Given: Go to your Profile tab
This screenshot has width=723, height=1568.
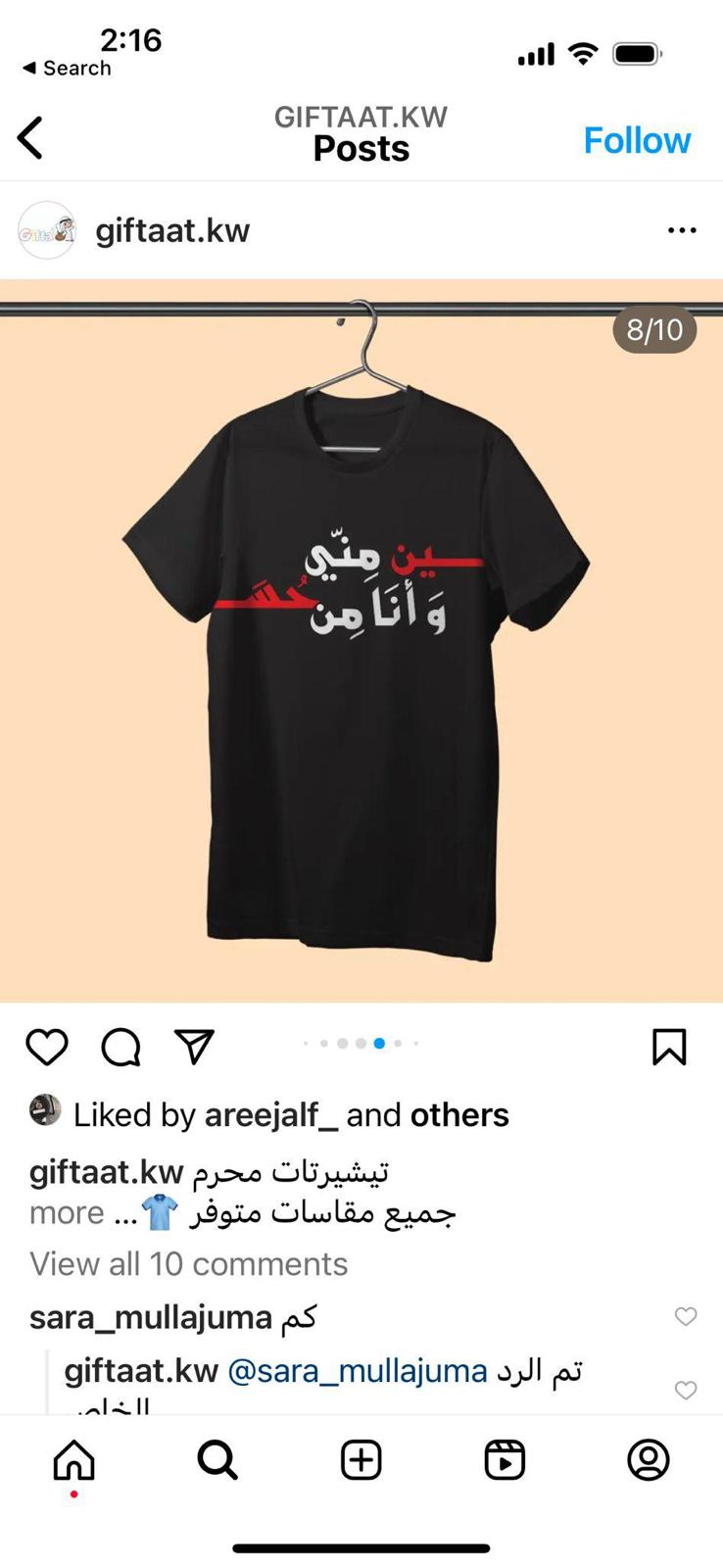Looking at the screenshot, I should click(648, 1460).
